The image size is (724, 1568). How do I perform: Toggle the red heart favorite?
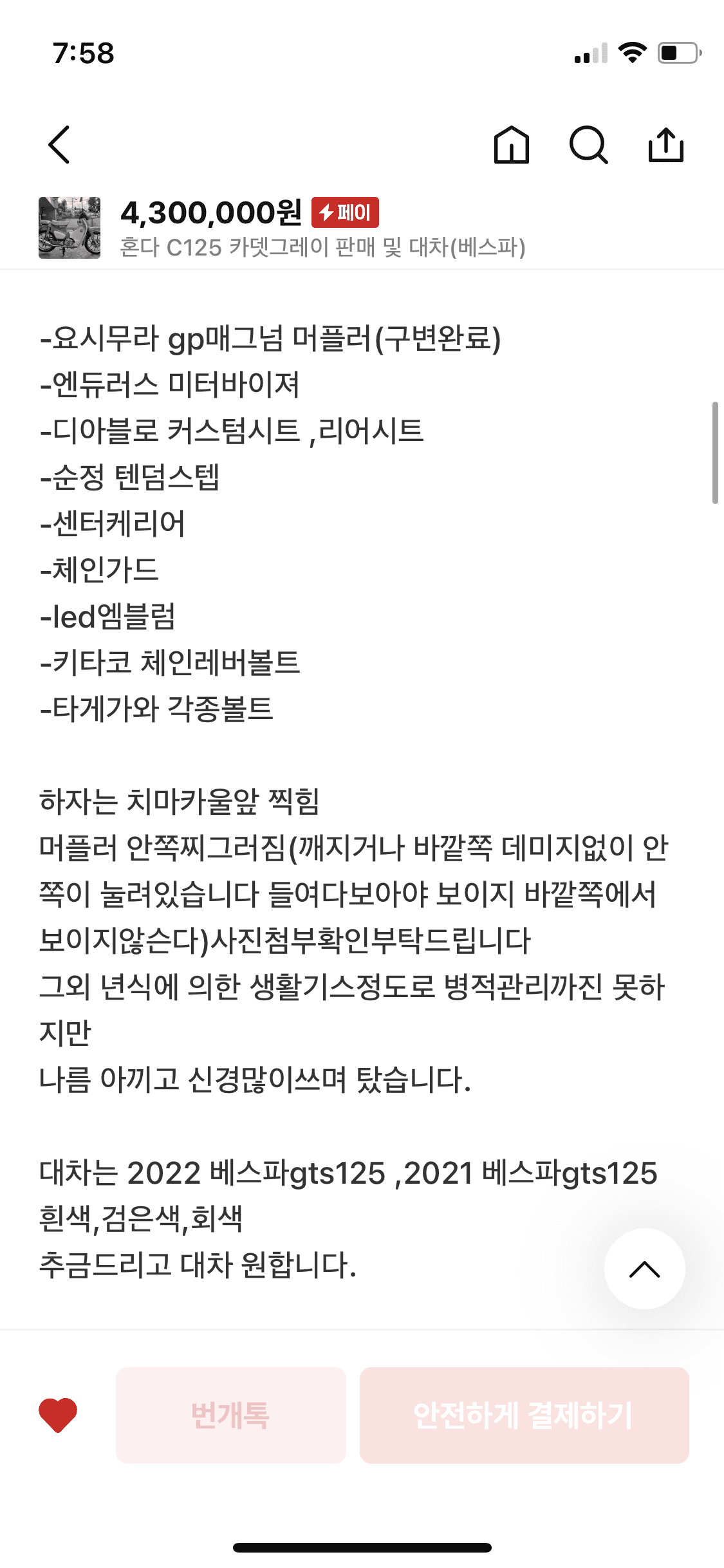pyautogui.click(x=58, y=1415)
